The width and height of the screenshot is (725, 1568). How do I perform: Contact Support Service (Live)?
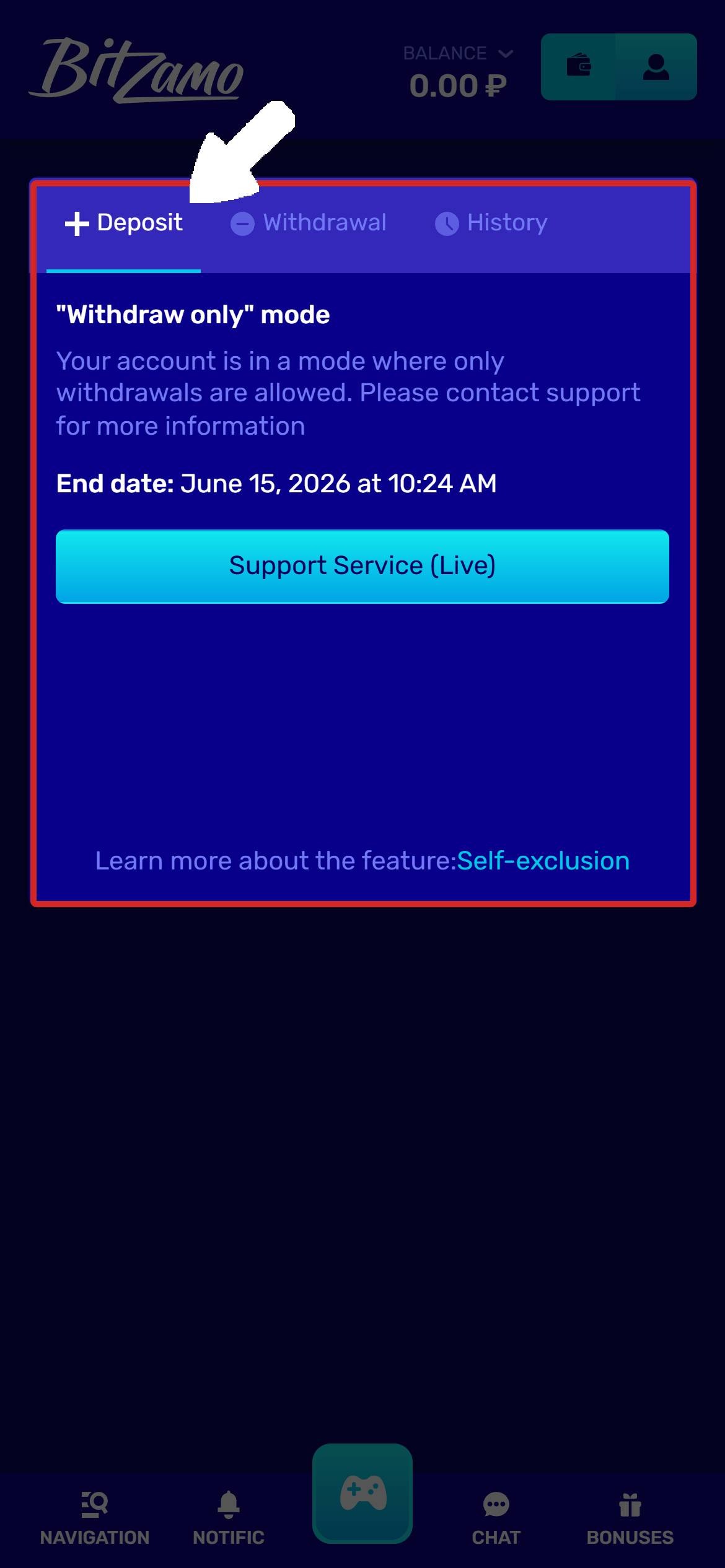tap(362, 566)
